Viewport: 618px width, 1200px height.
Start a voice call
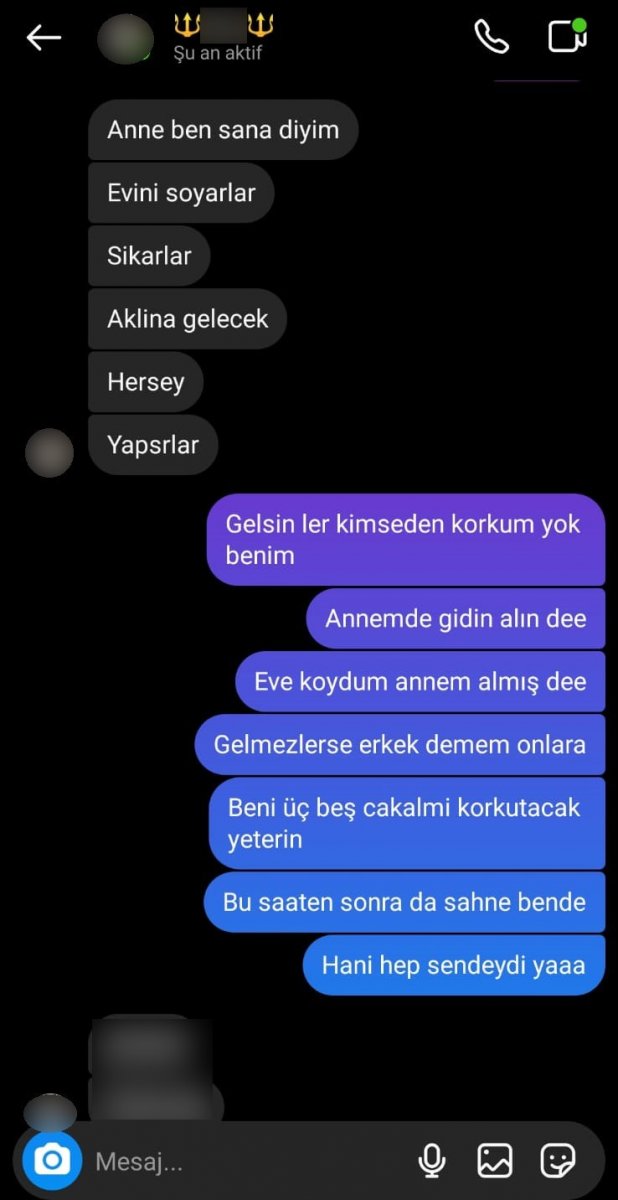(490, 37)
